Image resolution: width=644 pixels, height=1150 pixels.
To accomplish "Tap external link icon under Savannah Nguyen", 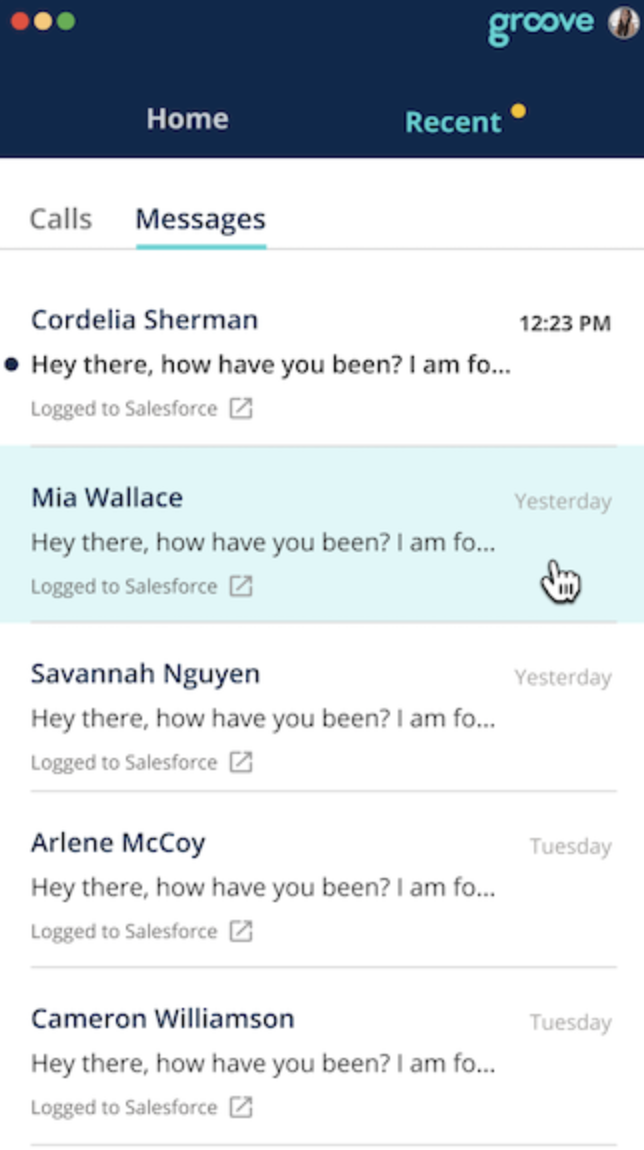I will pyautogui.click(x=241, y=762).
